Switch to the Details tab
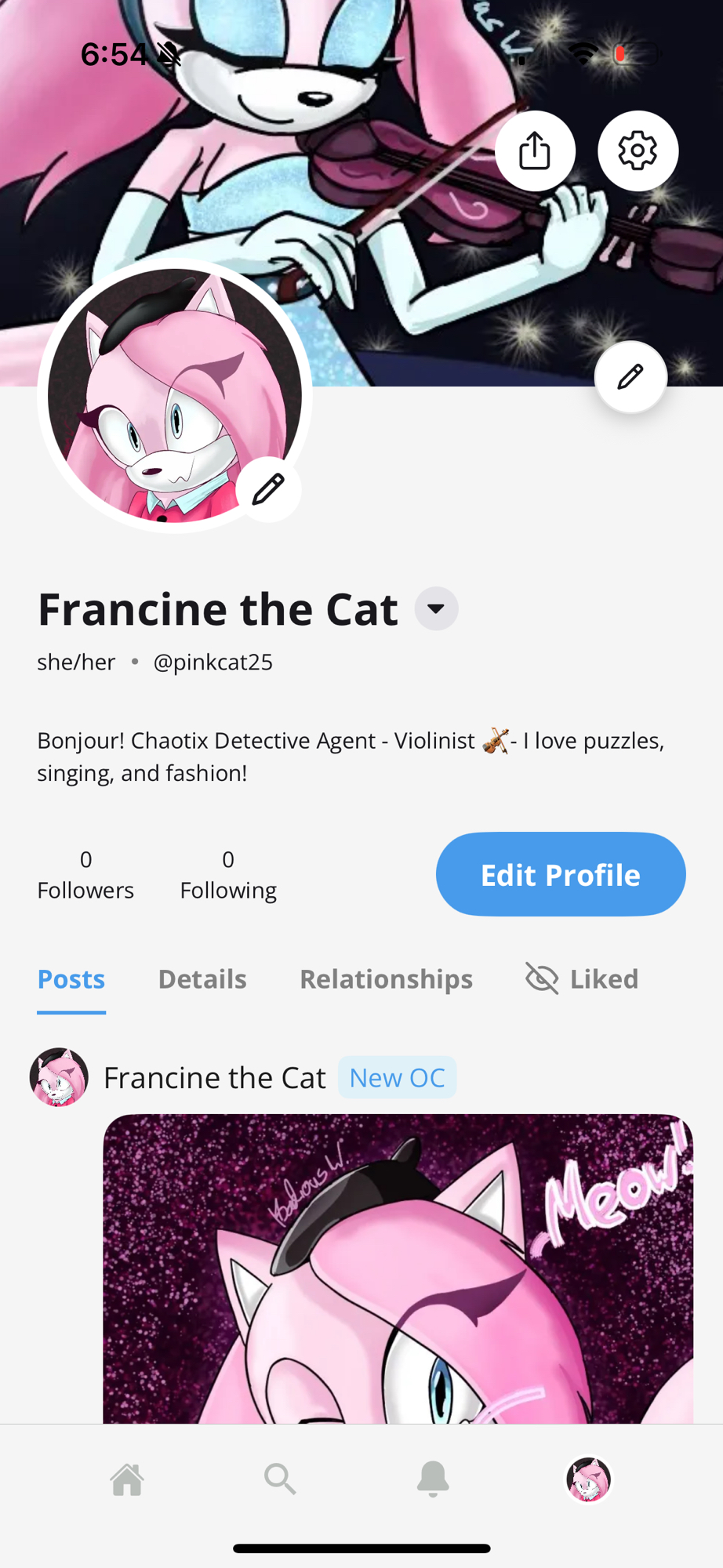The height and width of the screenshot is (1568, 723). pos(202,978)
